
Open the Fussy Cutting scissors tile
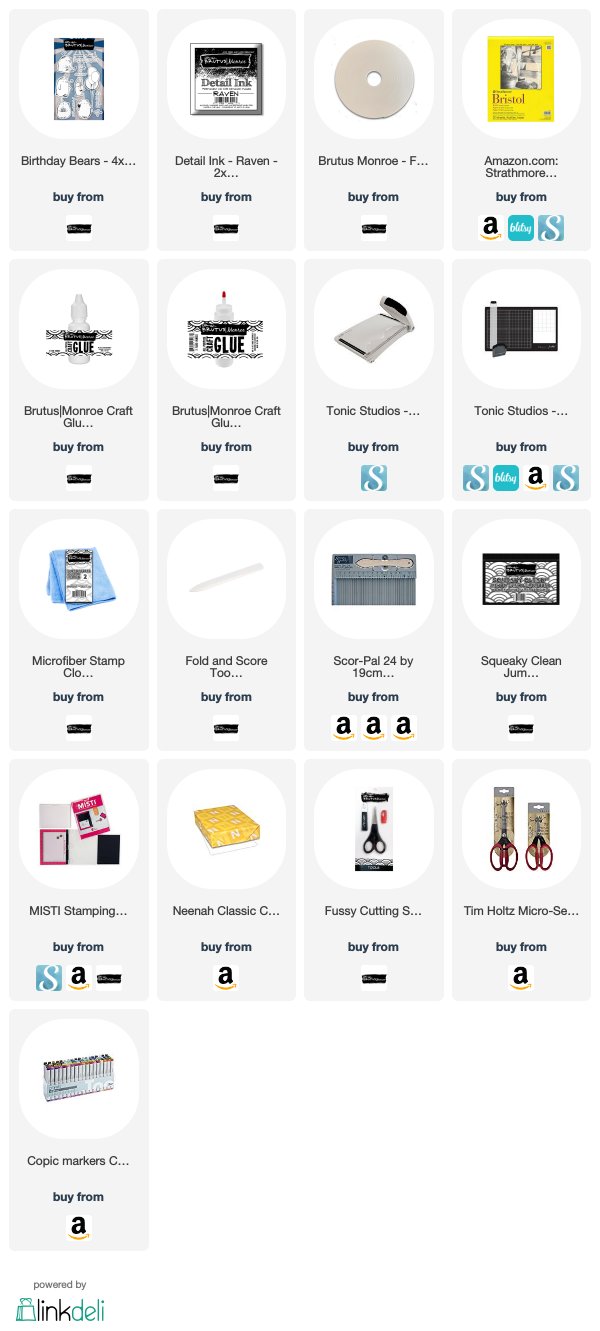click(x=373, y=880)
